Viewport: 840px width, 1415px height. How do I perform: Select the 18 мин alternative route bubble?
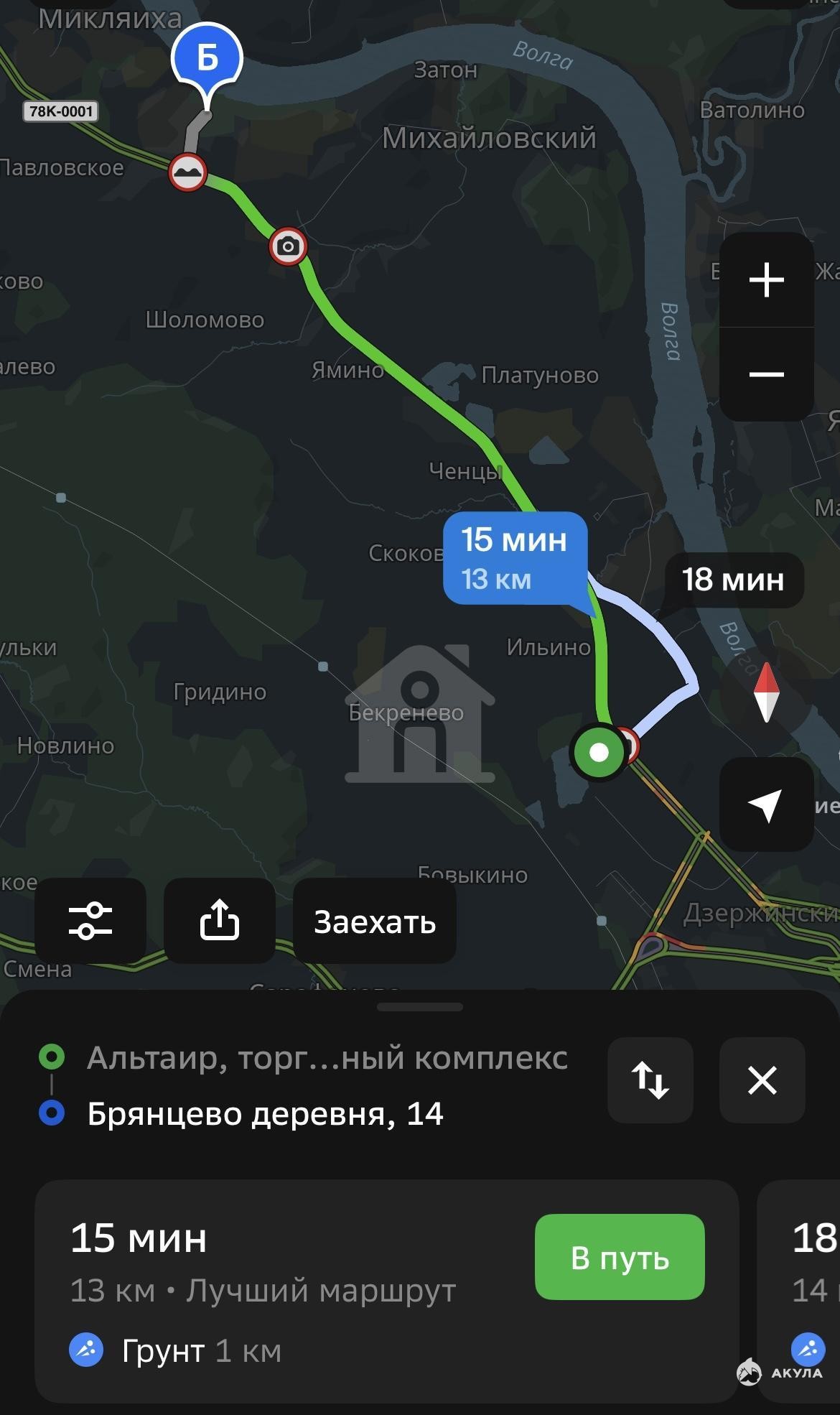[732, 580]
